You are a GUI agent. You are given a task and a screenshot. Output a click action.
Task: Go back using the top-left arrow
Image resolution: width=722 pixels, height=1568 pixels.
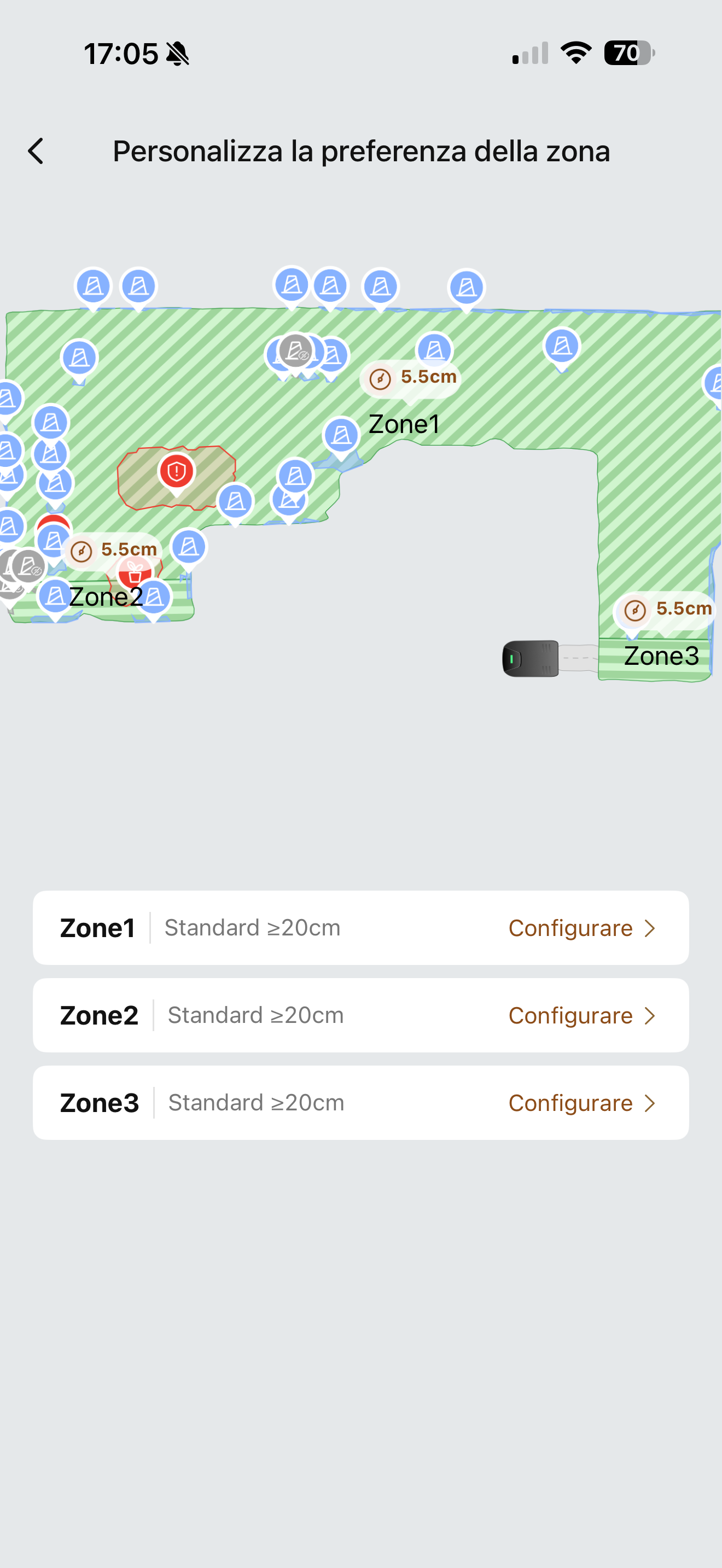point(36,151)
